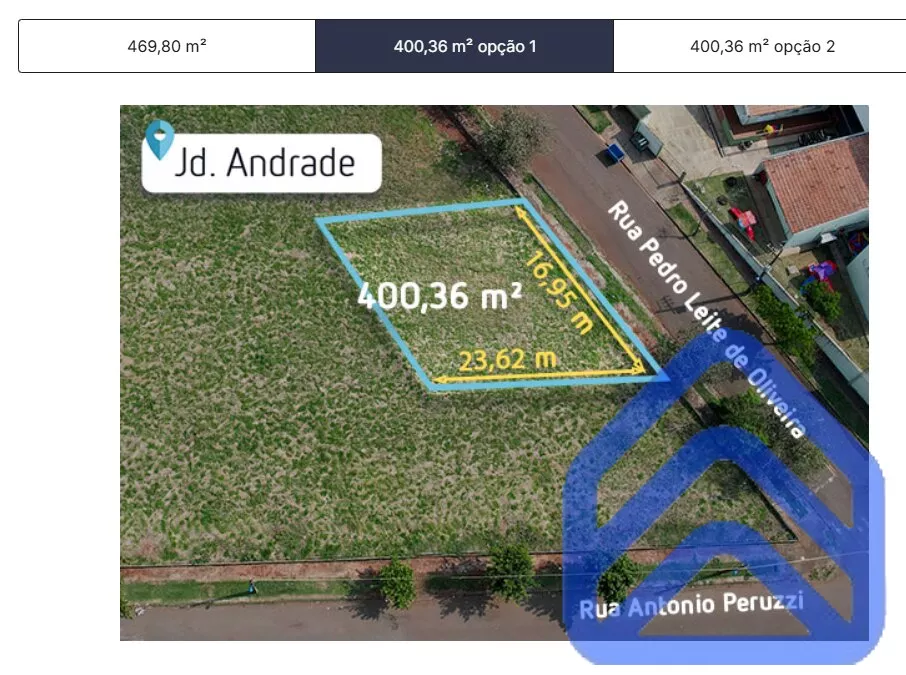Show the 400,36 m² opção 2 tab

pos(762,46)
